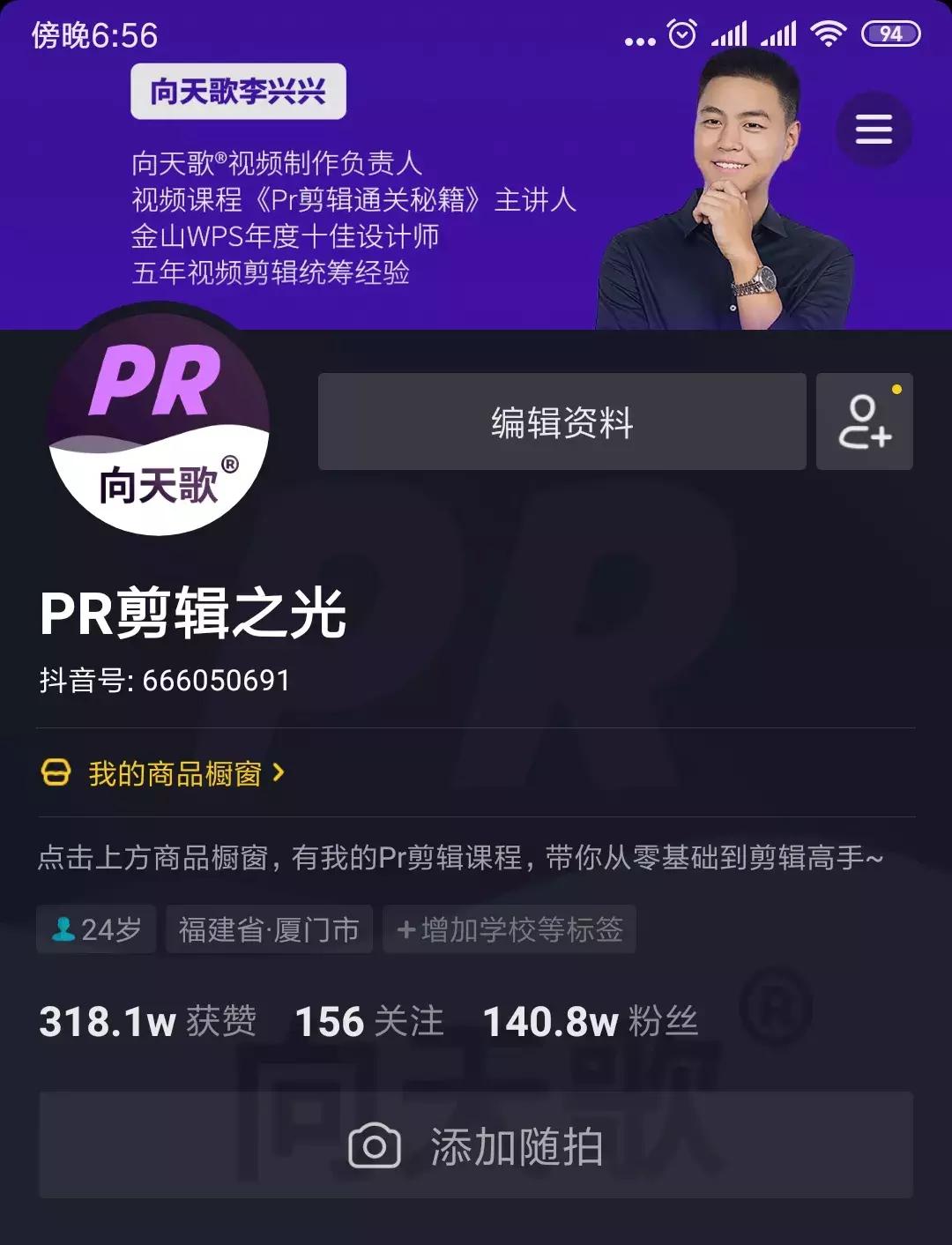Click the yellow shop icon before 我的商品橱窗
Image resolution: width=952 pixels, height=1245 pixels.
[53, 774]
